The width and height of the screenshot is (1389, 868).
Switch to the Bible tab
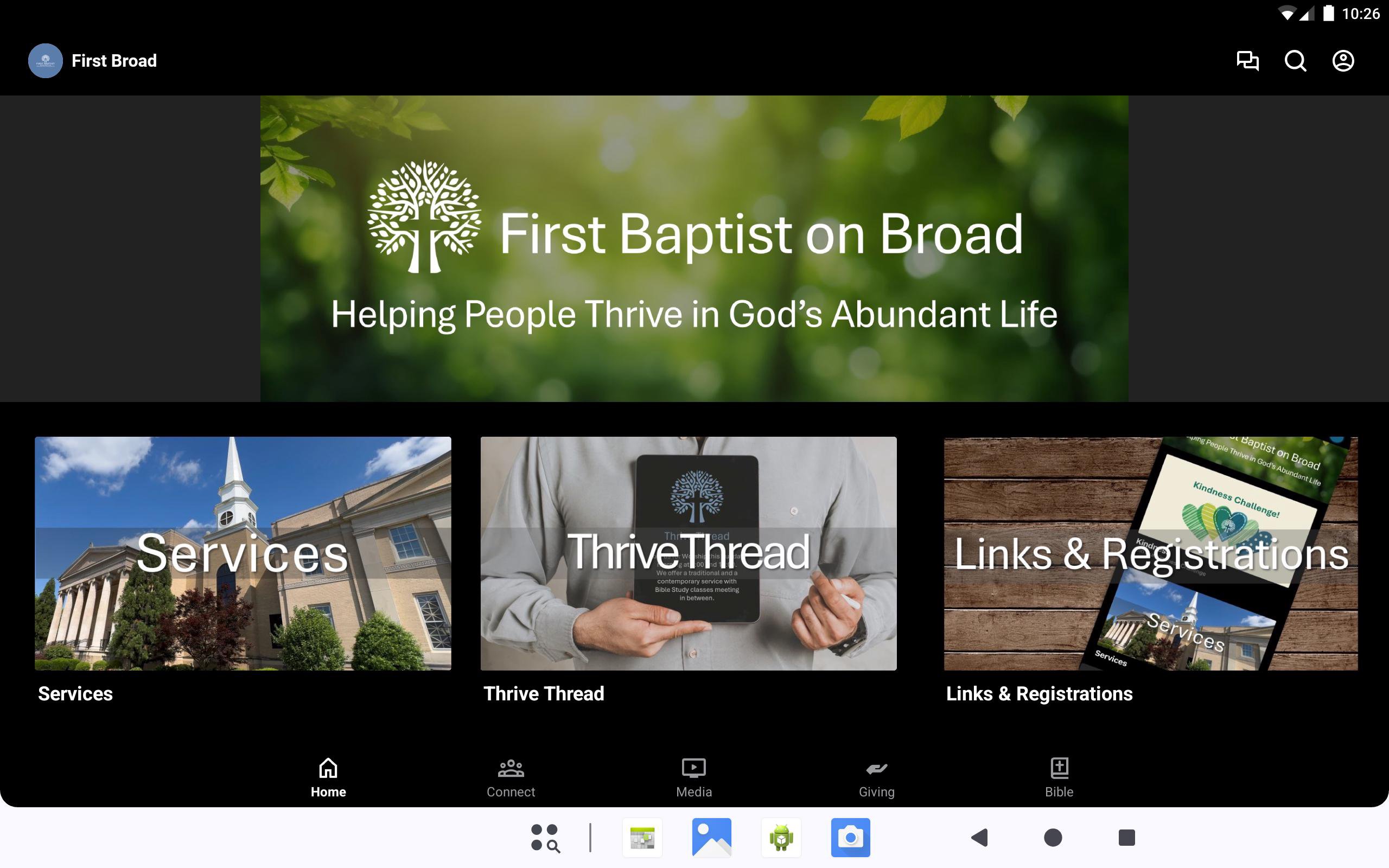click(1059, 777)
